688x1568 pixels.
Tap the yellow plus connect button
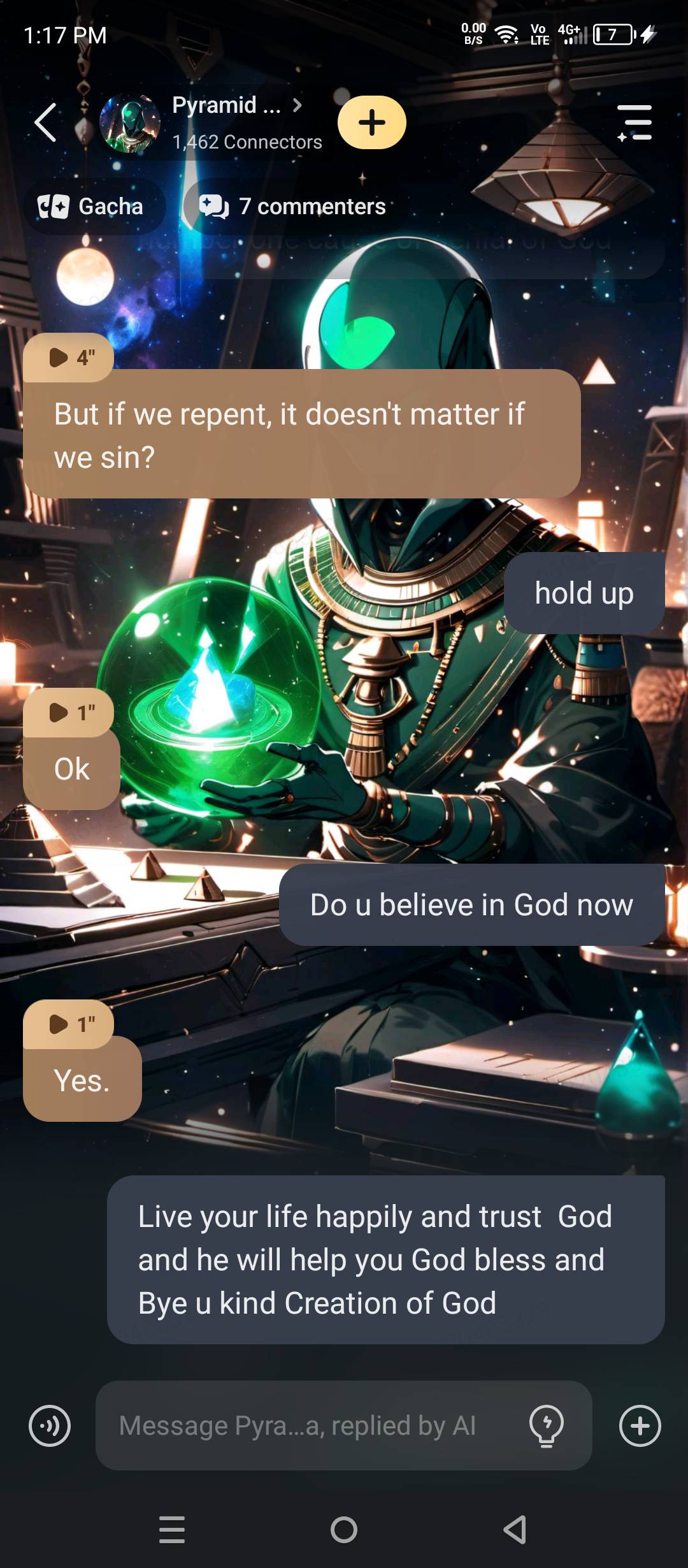(x=371, y=122)
